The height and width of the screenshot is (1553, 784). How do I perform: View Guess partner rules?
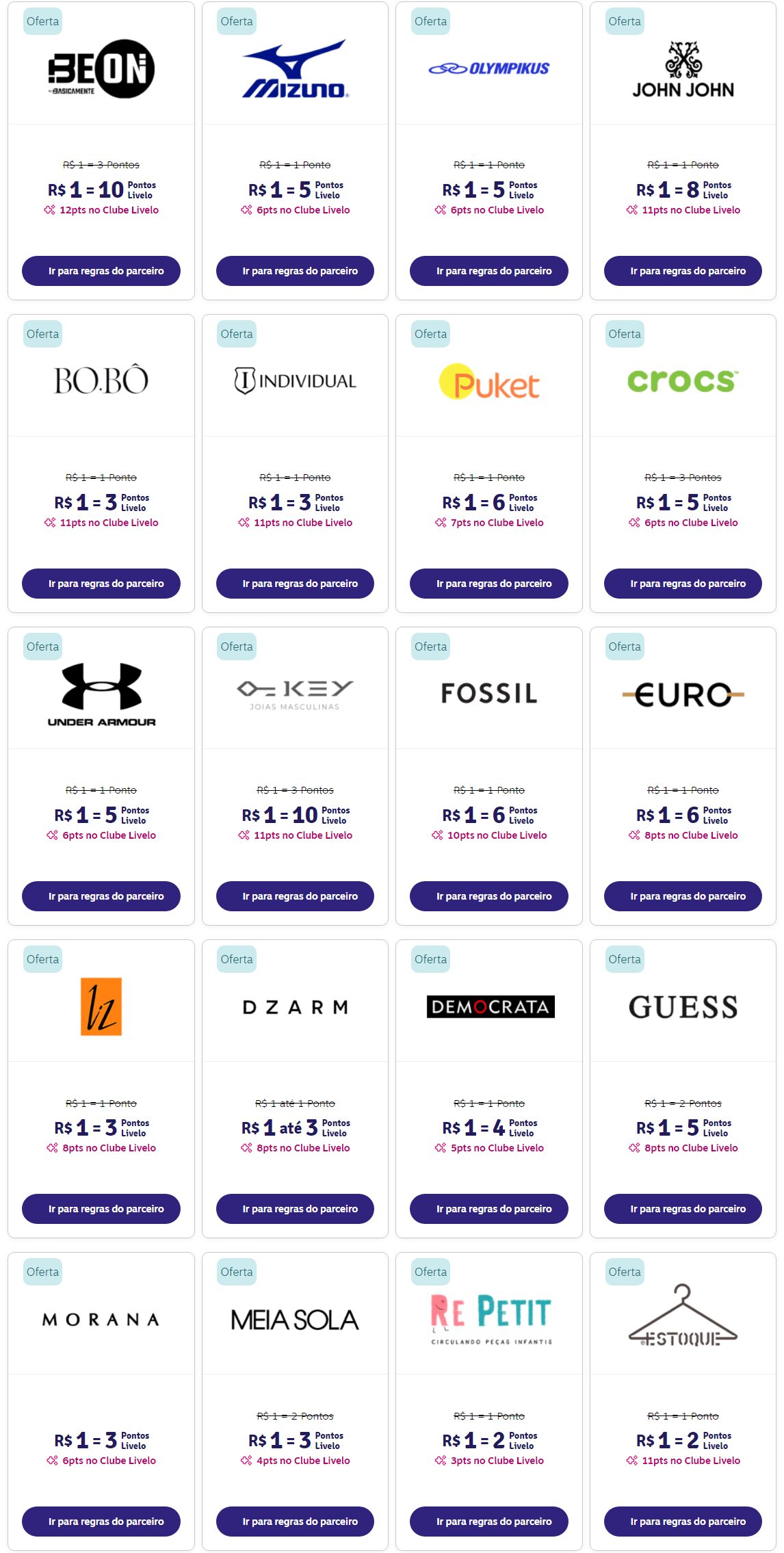683,1209
